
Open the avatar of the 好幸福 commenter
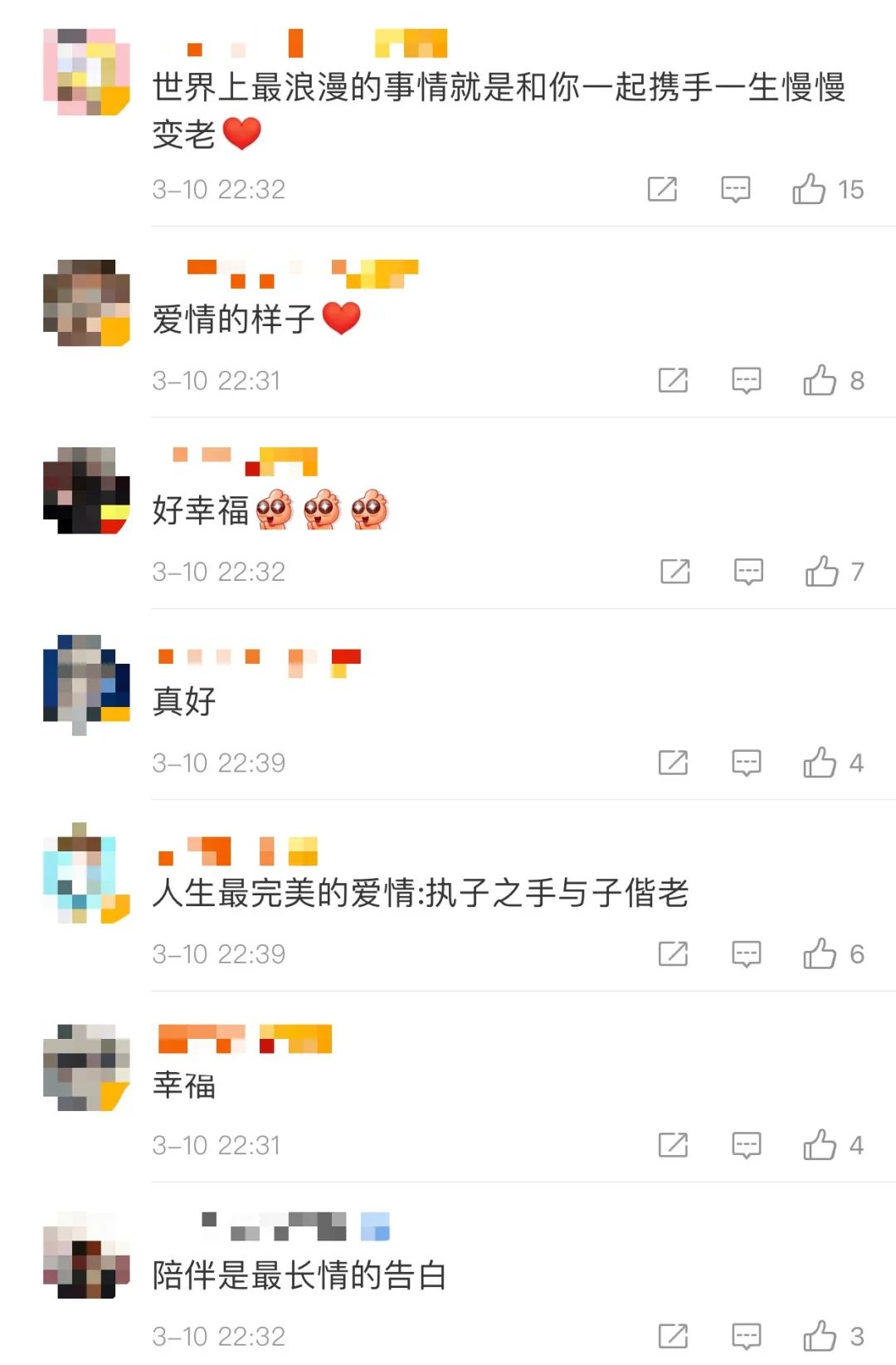pos(86,490)
